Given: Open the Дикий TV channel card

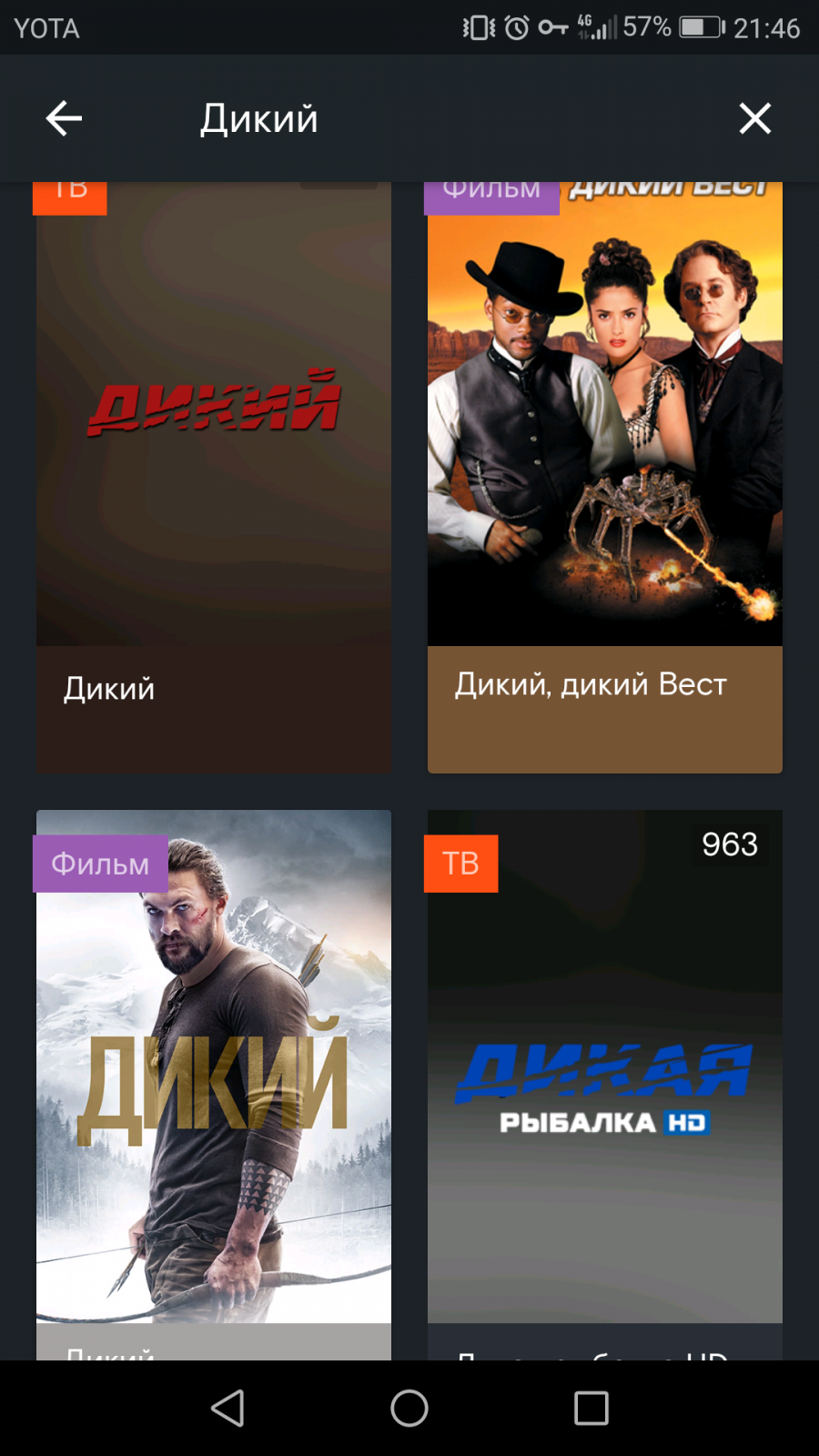Looking at the screenshot, I should (214, 477).
